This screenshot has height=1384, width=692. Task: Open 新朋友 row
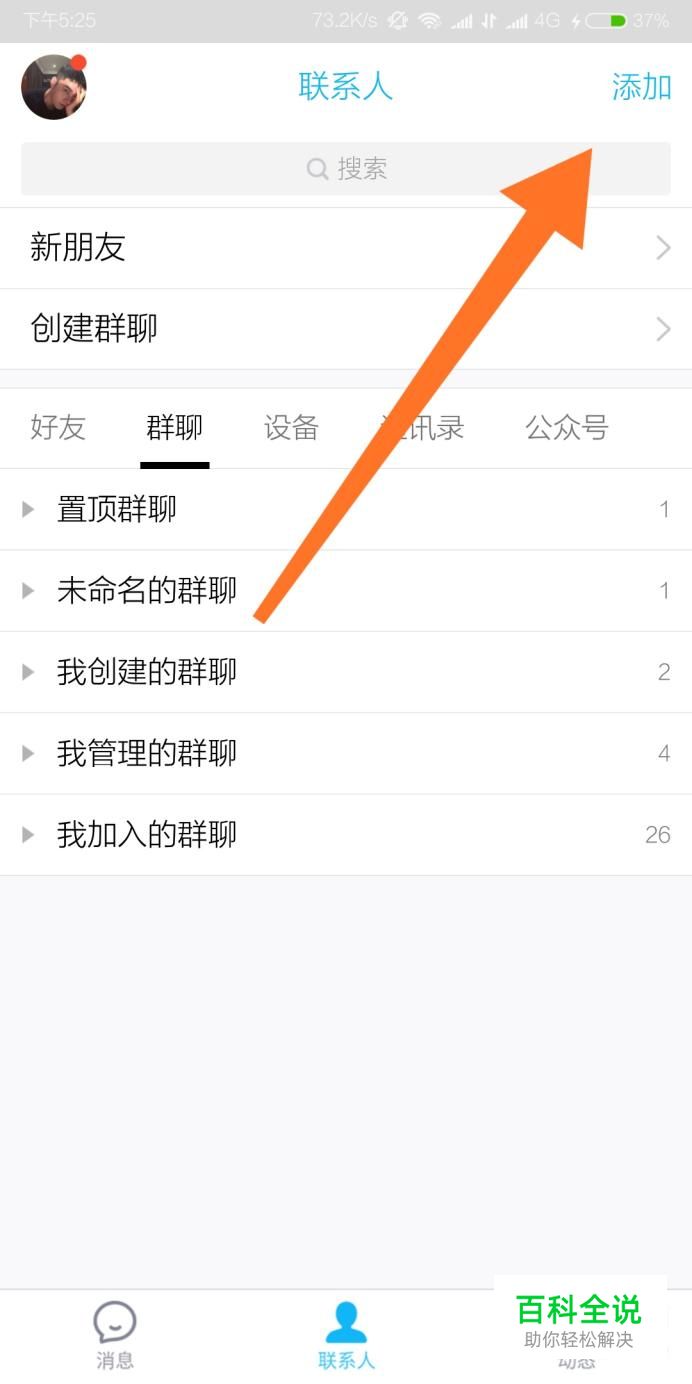[346, 248]
